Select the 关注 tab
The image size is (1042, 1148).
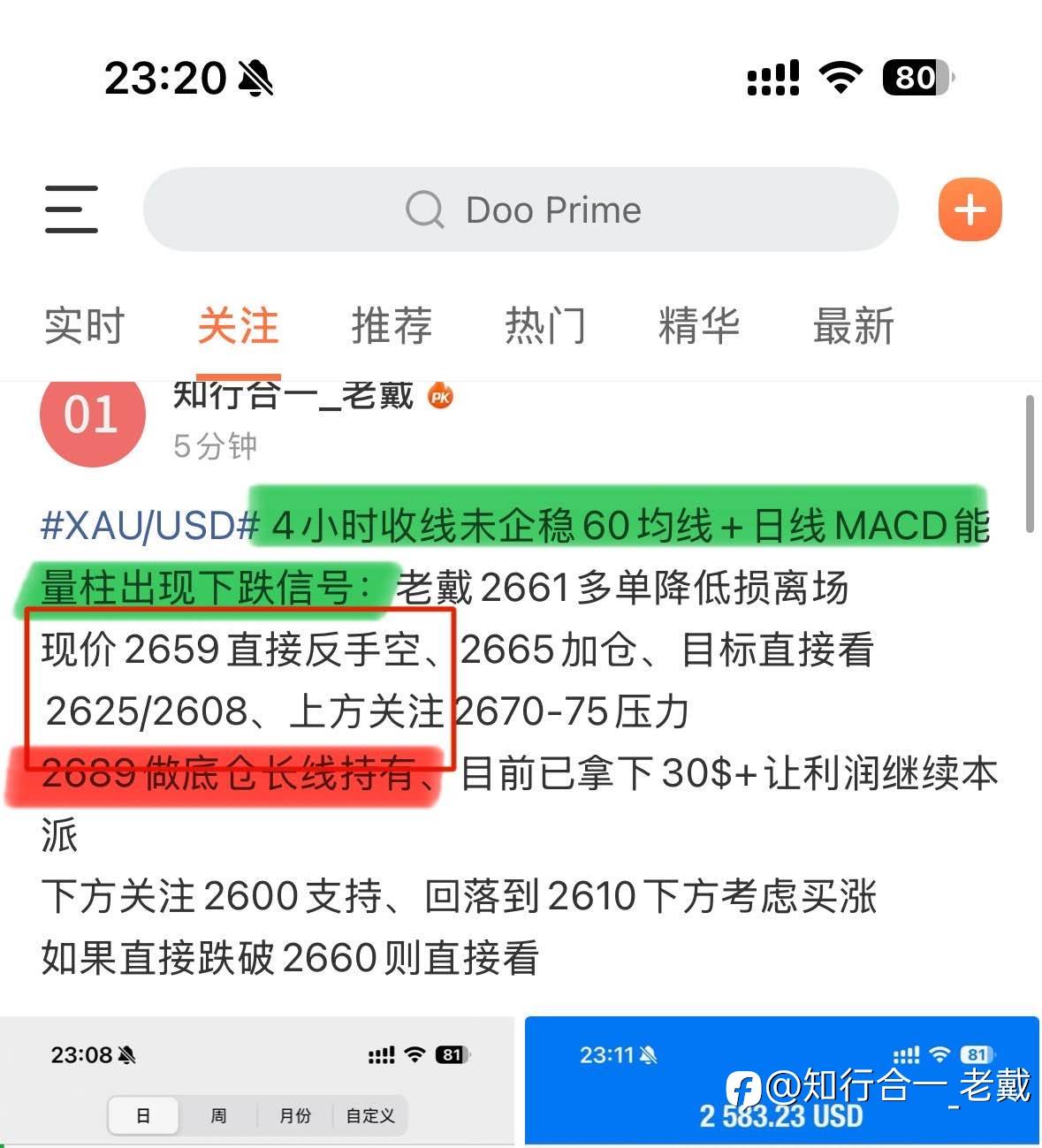(238, 325)
